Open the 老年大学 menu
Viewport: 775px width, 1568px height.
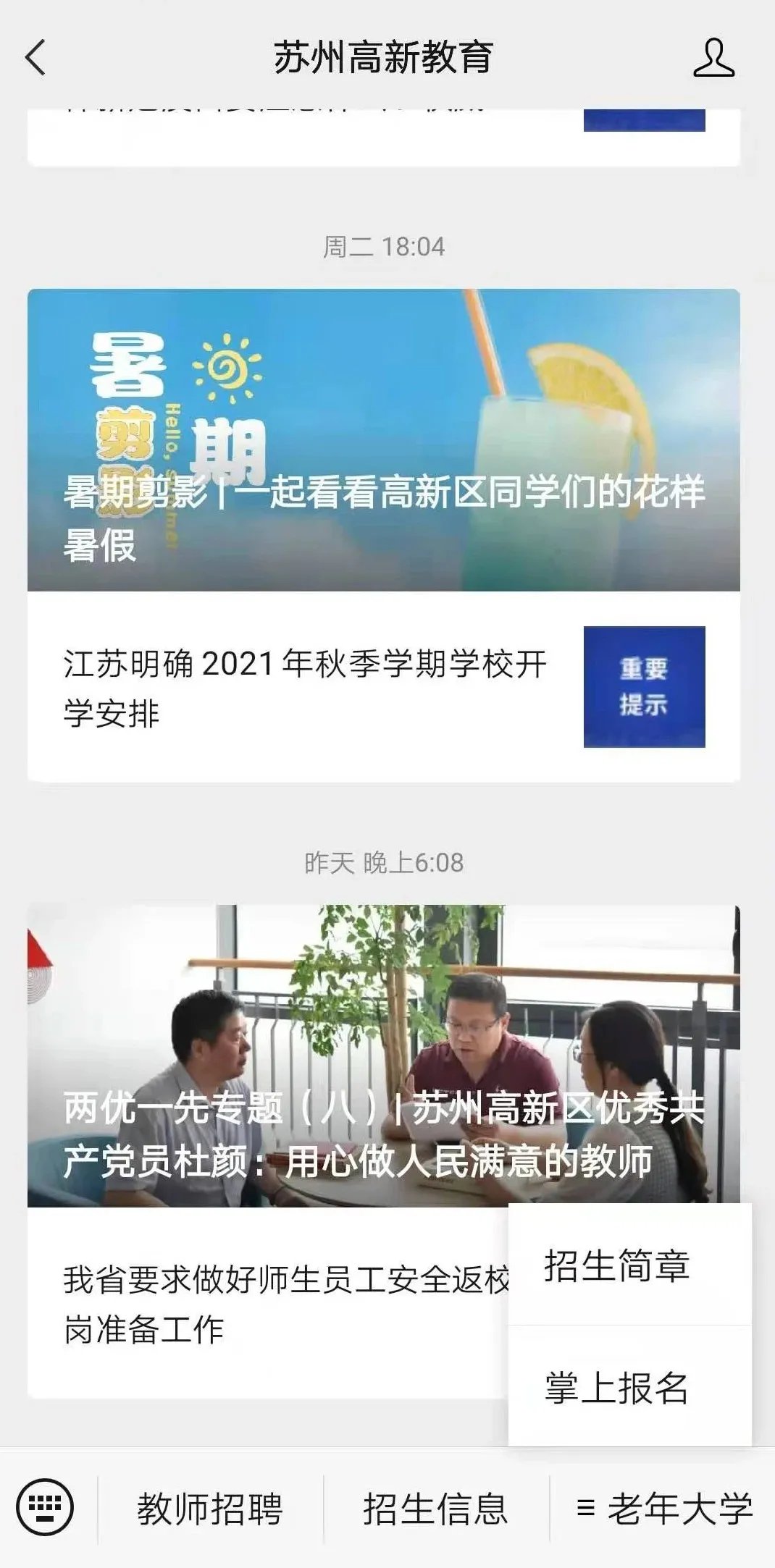[x=664, y=1509]
